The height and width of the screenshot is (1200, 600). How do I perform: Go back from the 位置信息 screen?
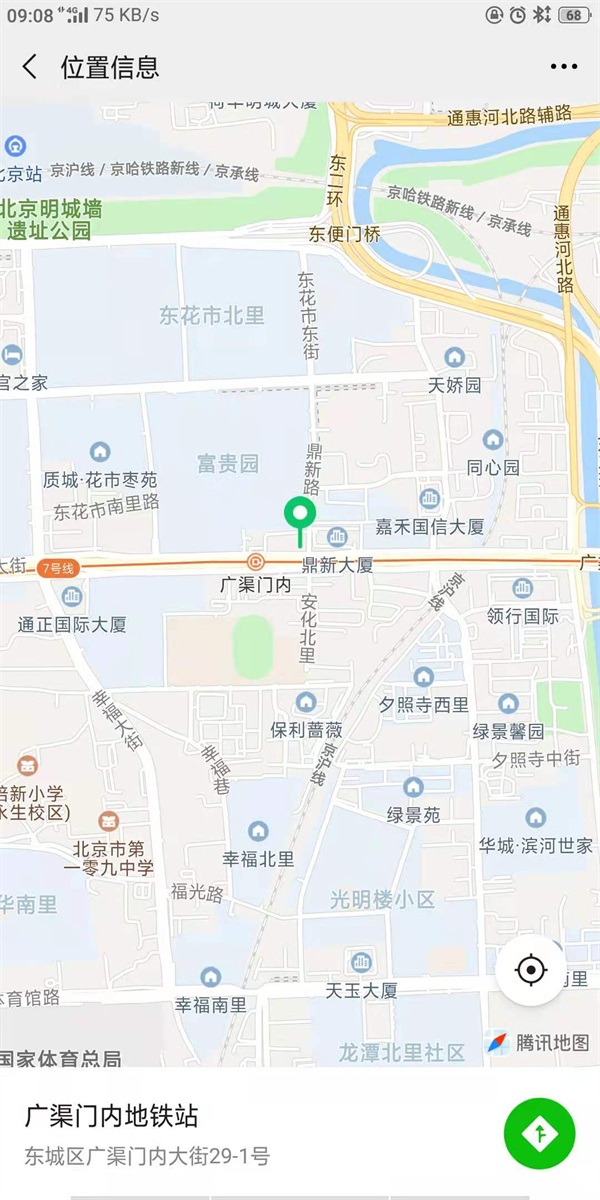[30, 67]
